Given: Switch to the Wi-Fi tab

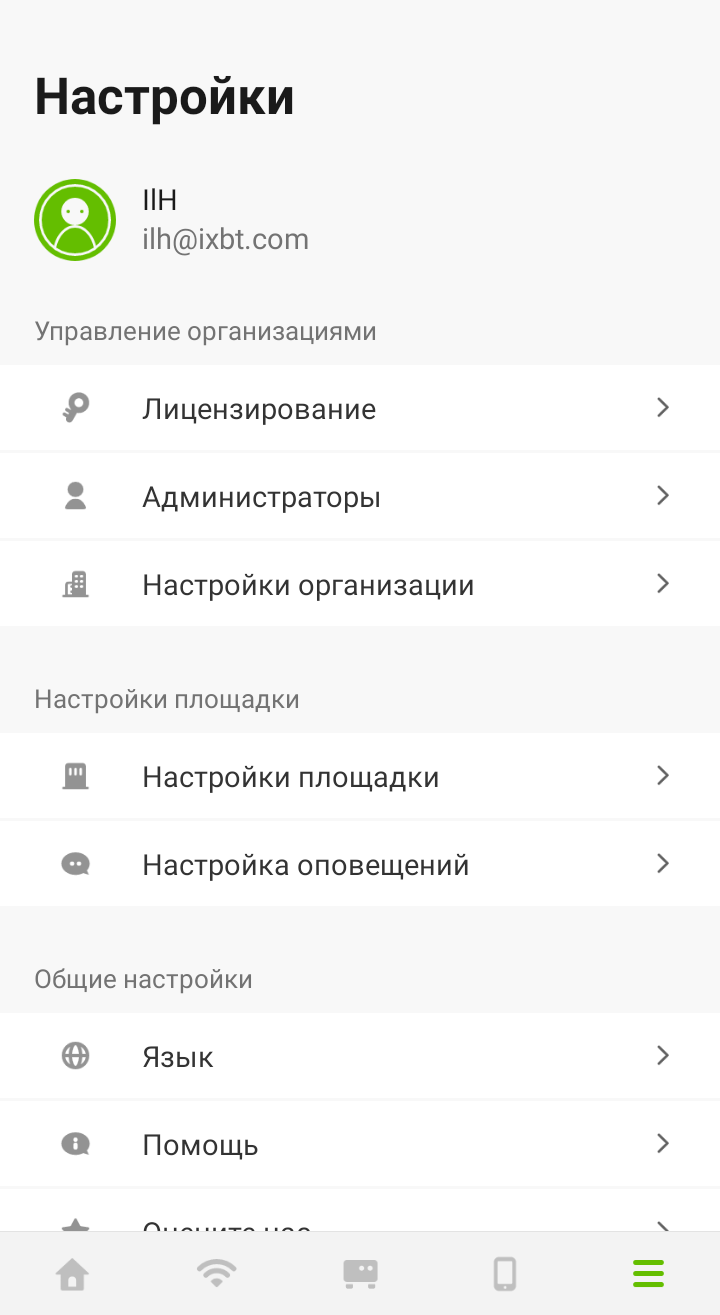Looking at the screenshot, I should tap(216, 1274).
